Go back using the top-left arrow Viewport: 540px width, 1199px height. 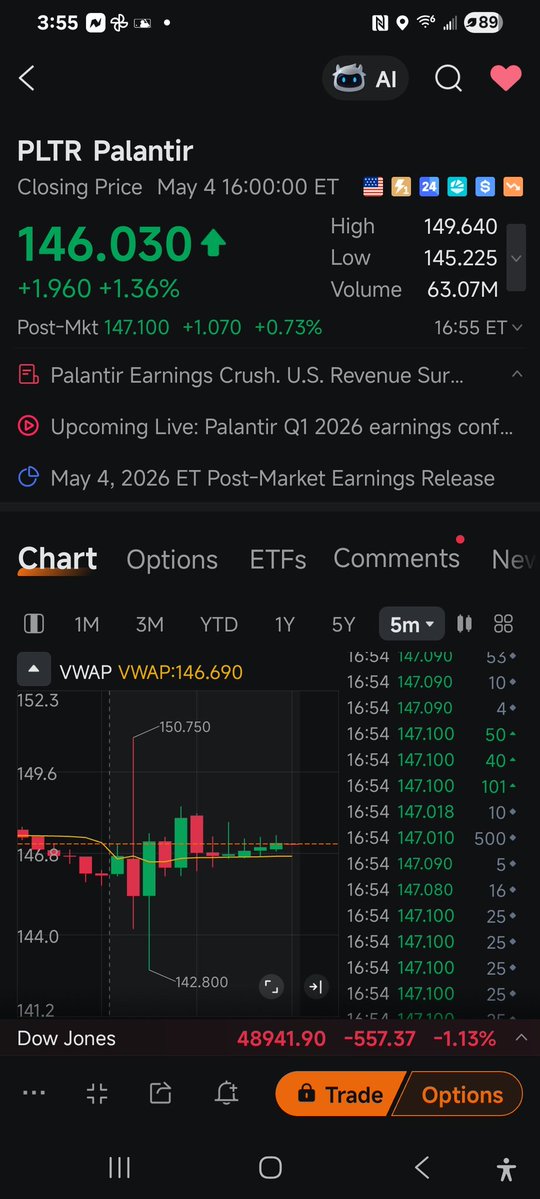(27, 78)
